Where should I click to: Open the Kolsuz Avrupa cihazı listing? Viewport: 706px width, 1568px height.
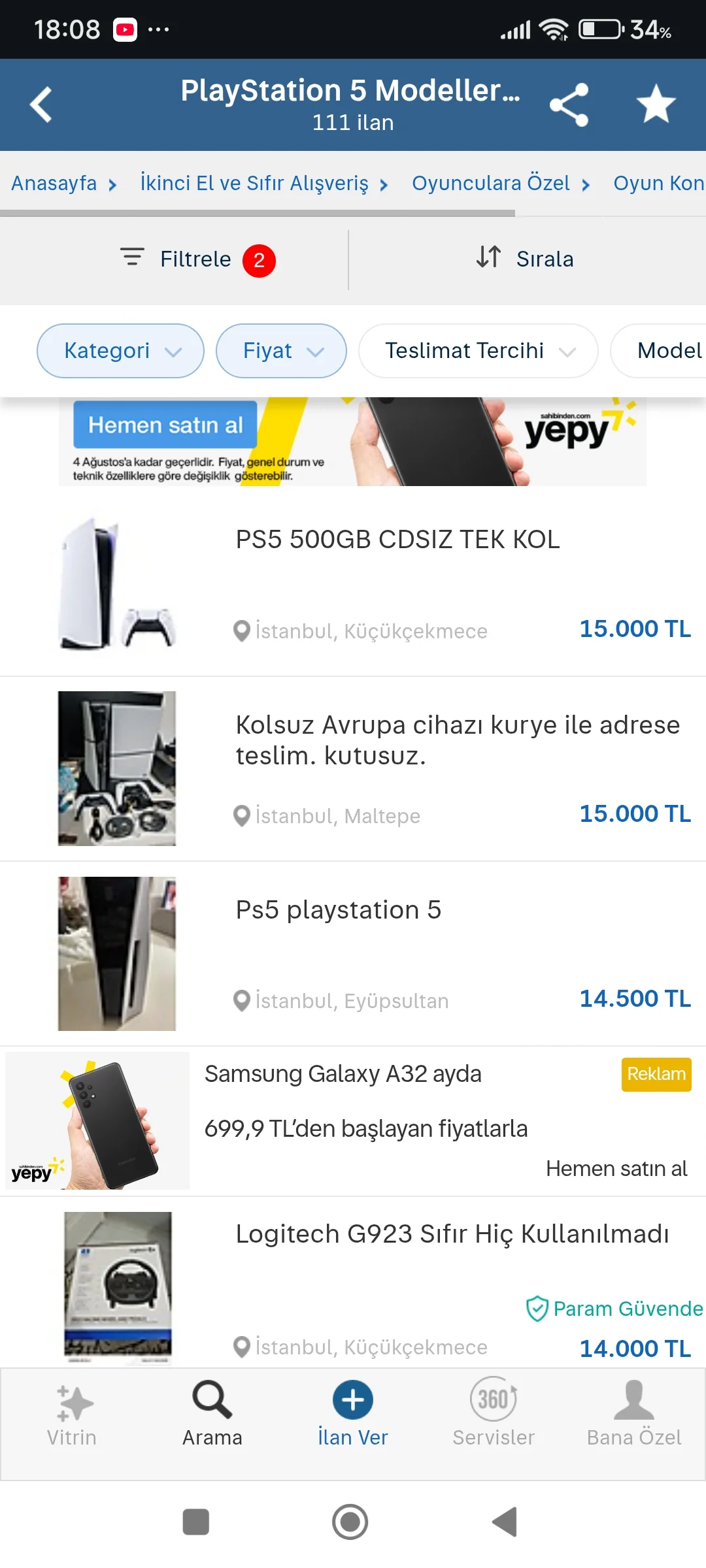click(x=458, y=740)
